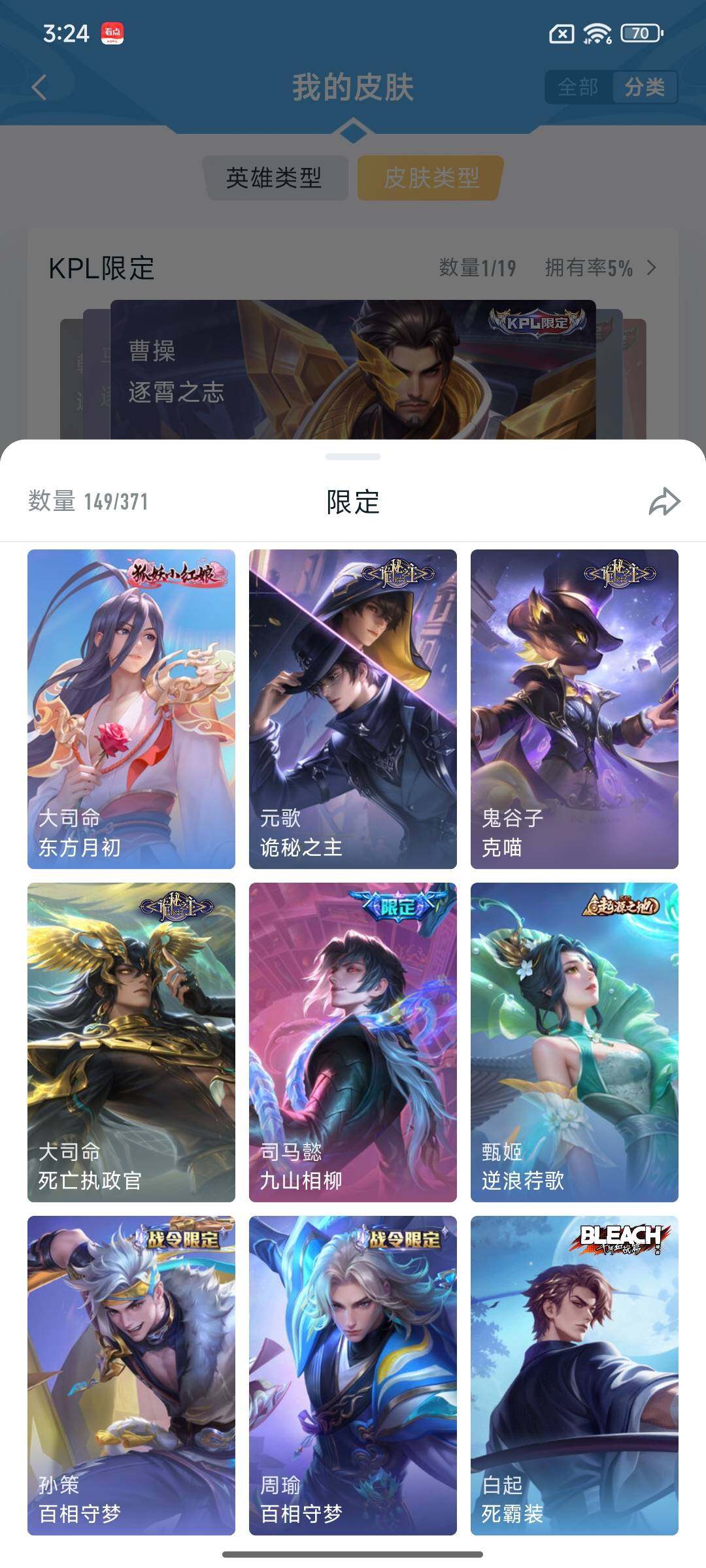
Task: Tap the back arrow to exit 我的皮肤
Action: click(x=39, y=86)
